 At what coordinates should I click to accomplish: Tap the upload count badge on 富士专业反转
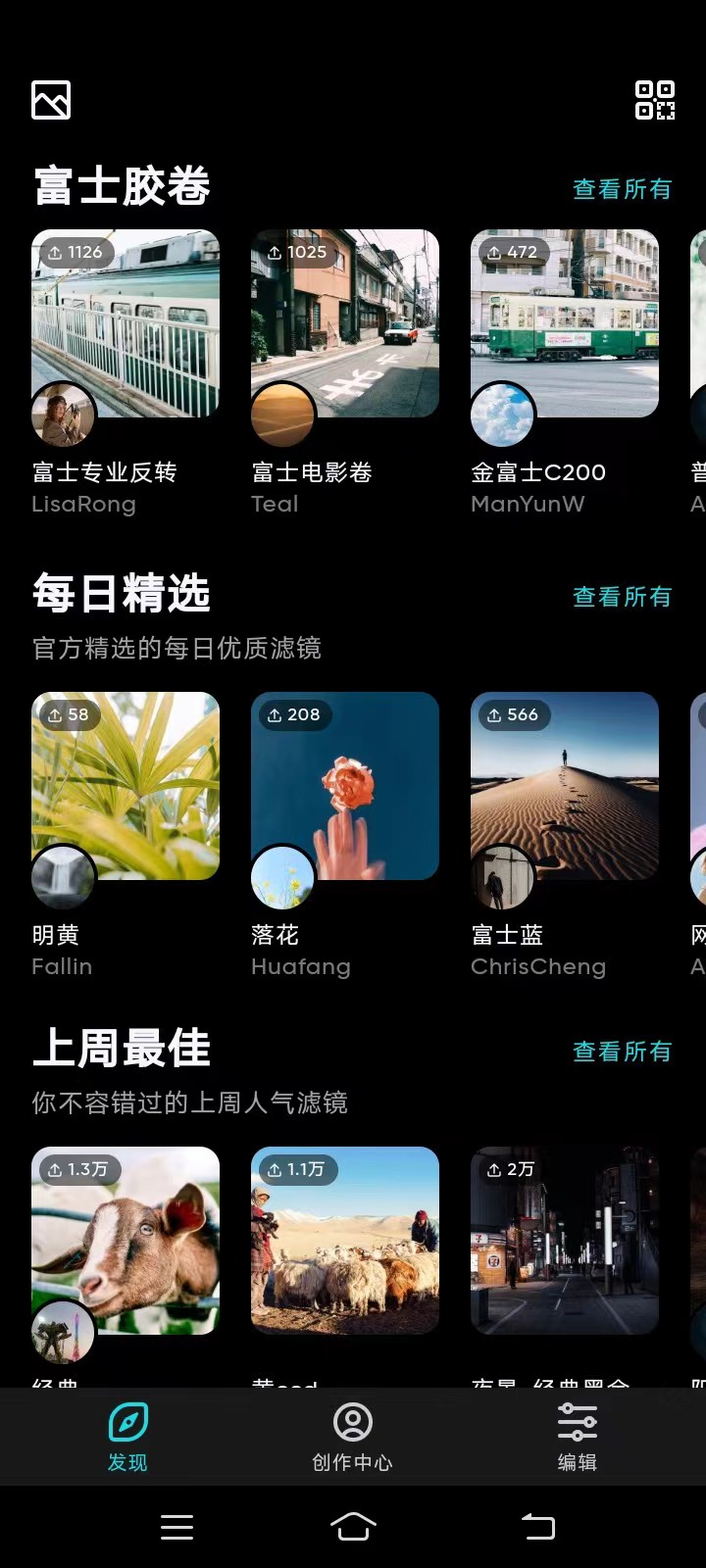(x=77, y=252)
